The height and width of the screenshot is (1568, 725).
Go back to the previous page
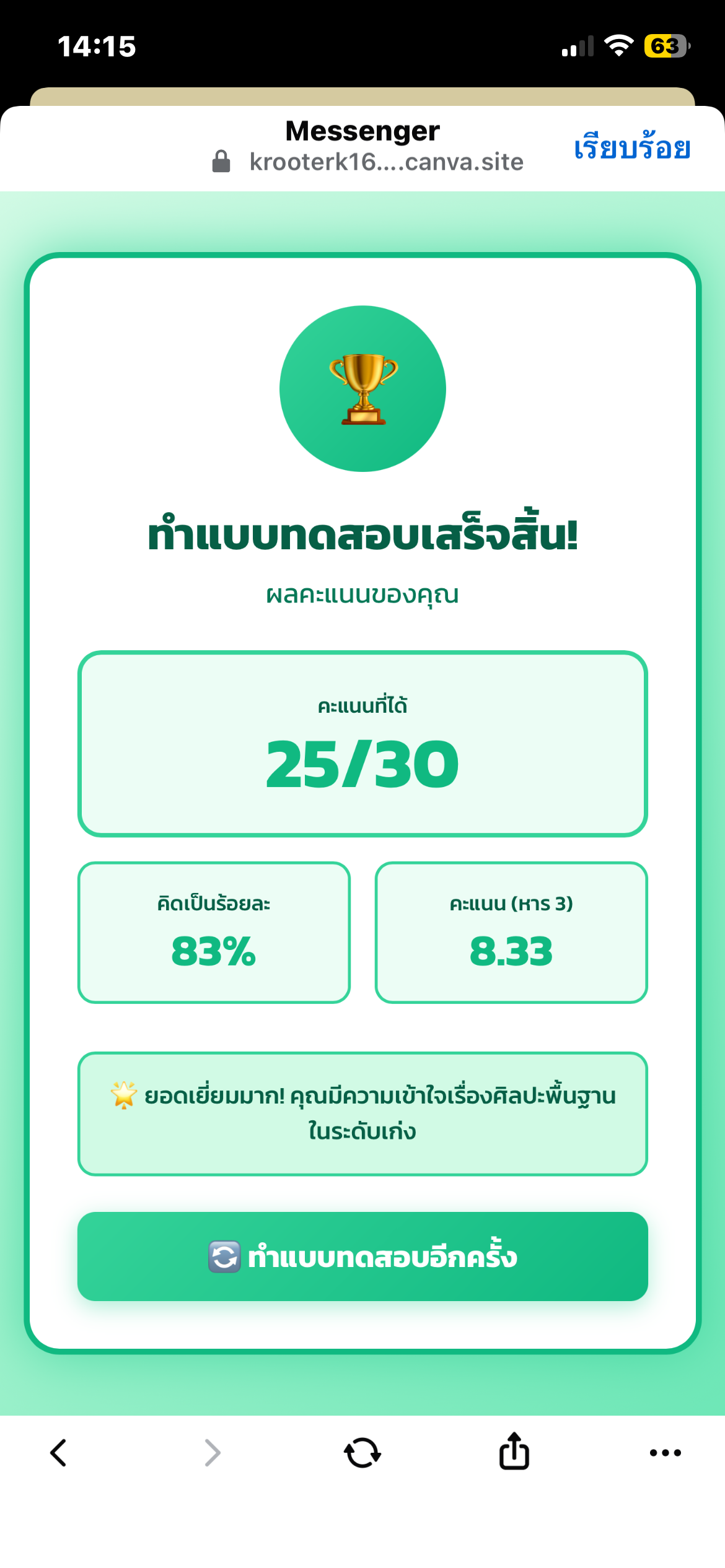[x=59, y=1453]
